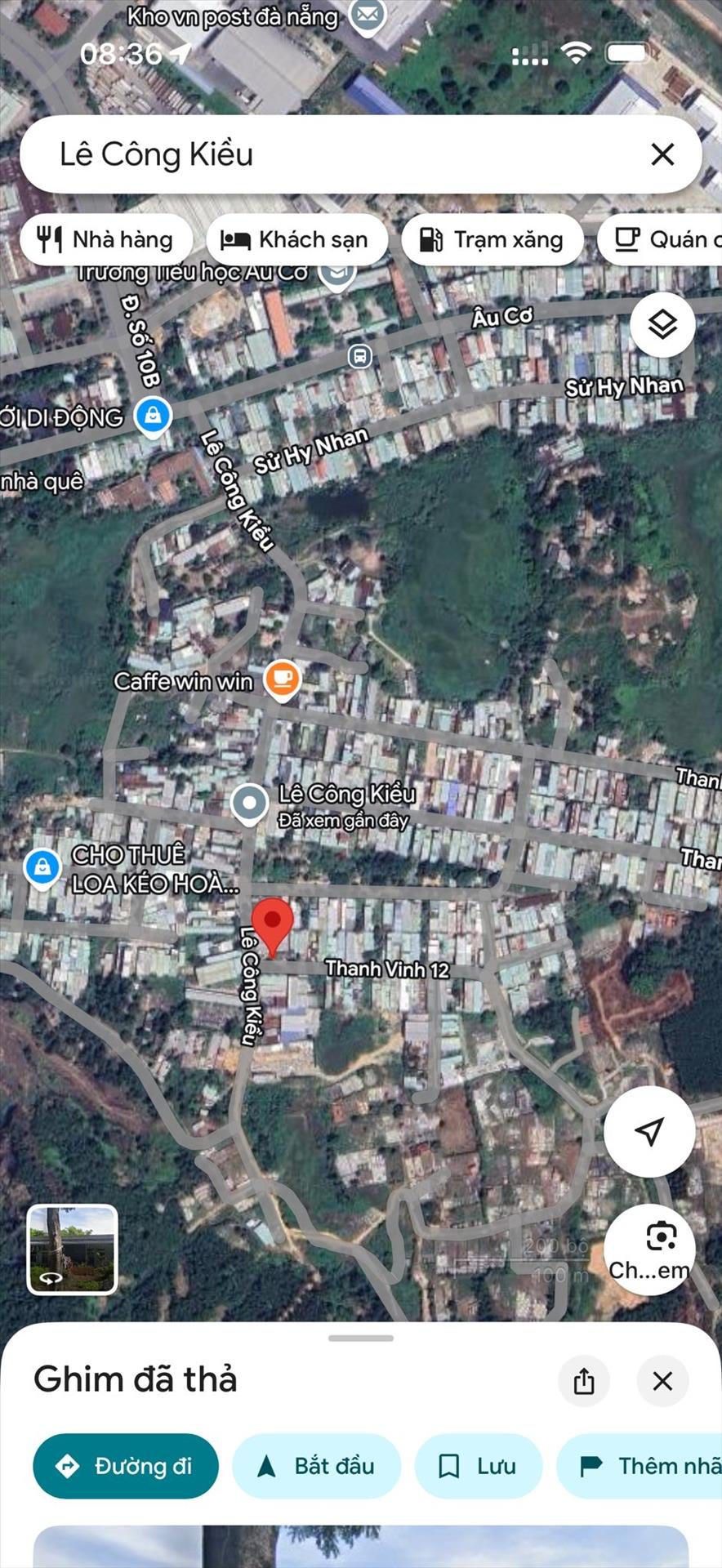Image resolution: width=722 pixels, height=1568 pixels.
Task: Open the Street View thumbnail
Action: (73, 1249)
